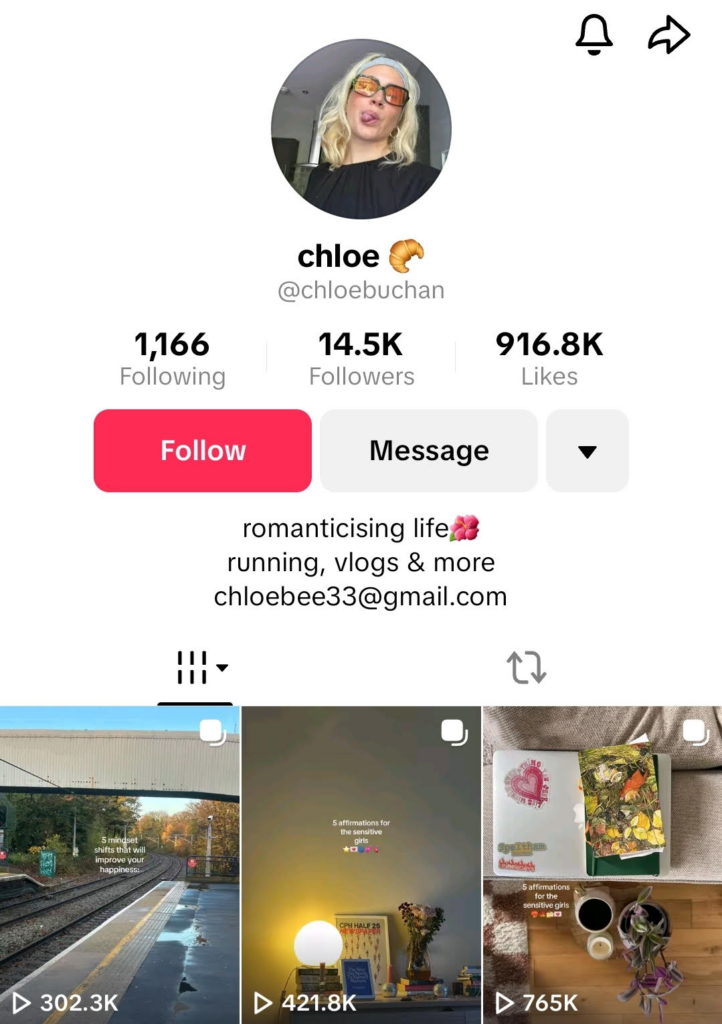Open the notifications bell
Screen dimensions: 722x1024
pyautogui.click(x=593, y=35)
